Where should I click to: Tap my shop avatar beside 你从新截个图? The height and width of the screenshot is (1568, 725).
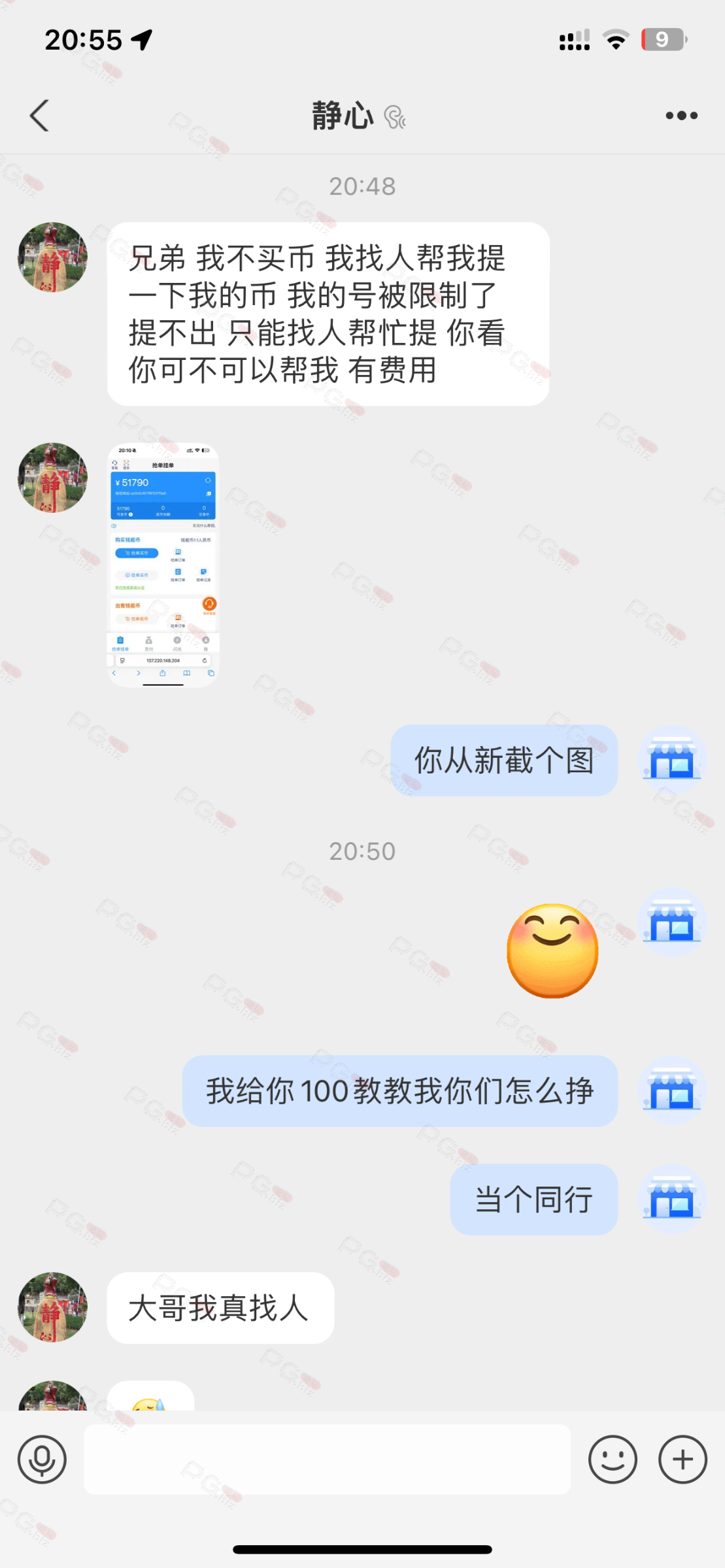672,760
